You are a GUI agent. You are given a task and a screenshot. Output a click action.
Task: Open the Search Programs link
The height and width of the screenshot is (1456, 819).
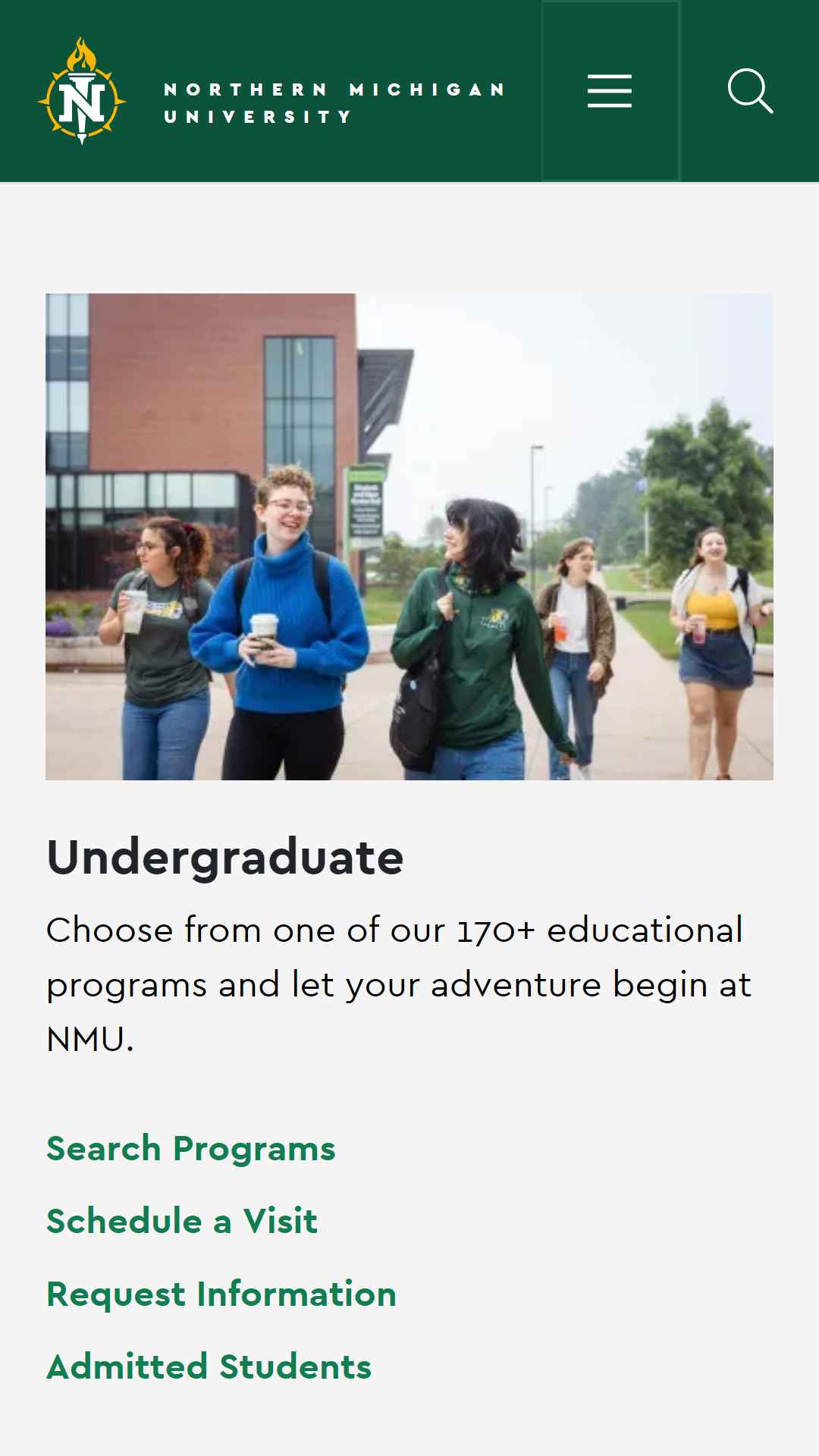coord(191,1148)
